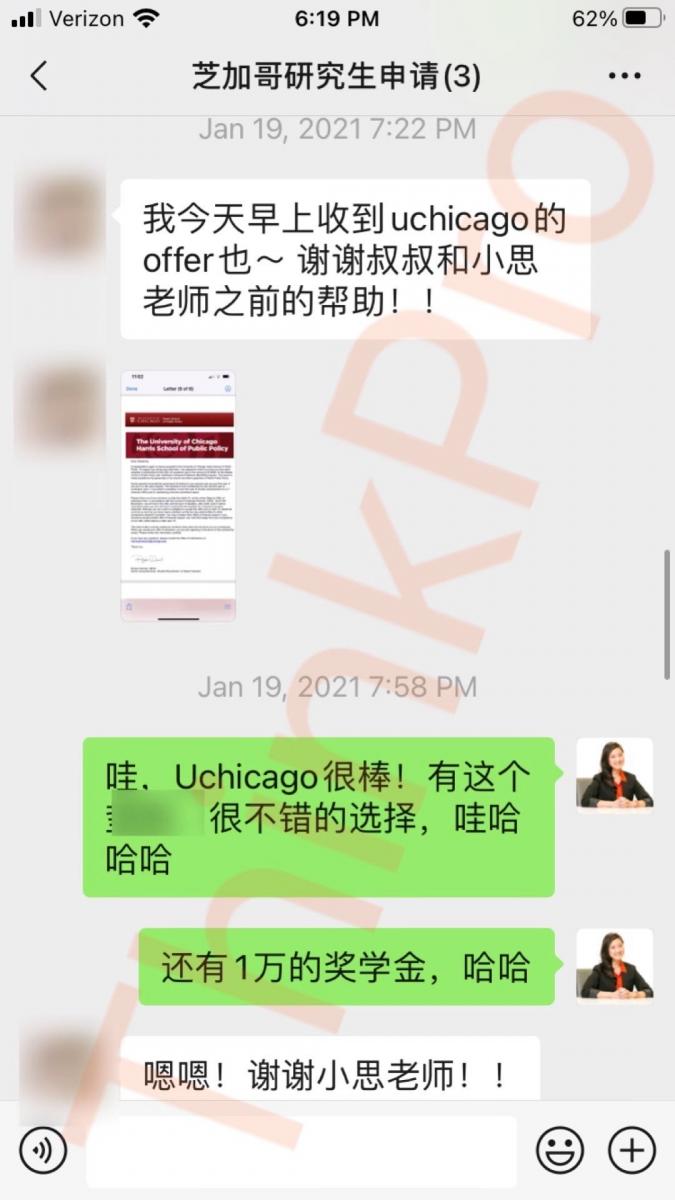Open the plus attachments menu
The height and width of the screenshot is (1200, 675).
[632, 1151]
